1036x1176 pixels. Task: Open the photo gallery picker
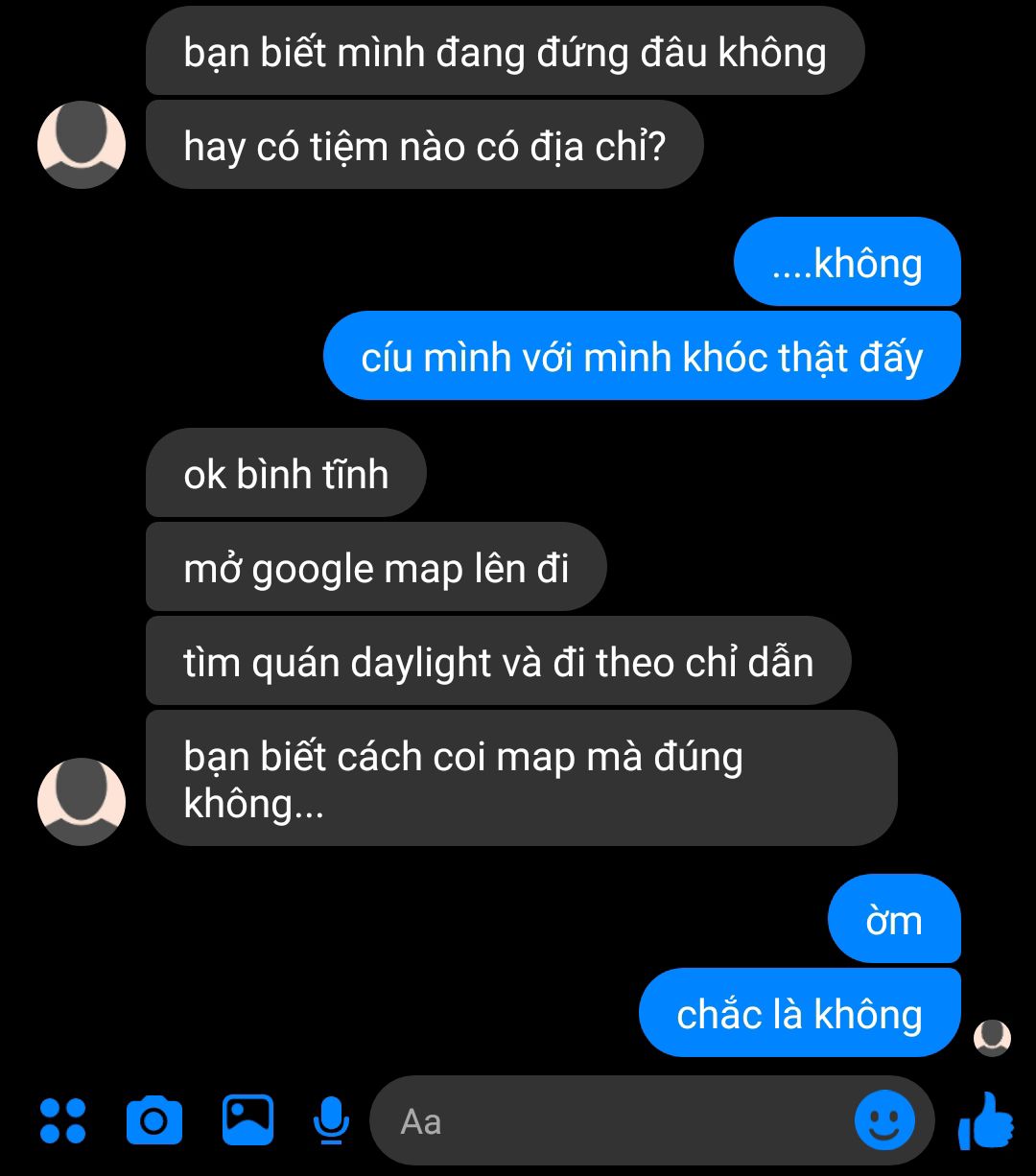pos(247,1120)
